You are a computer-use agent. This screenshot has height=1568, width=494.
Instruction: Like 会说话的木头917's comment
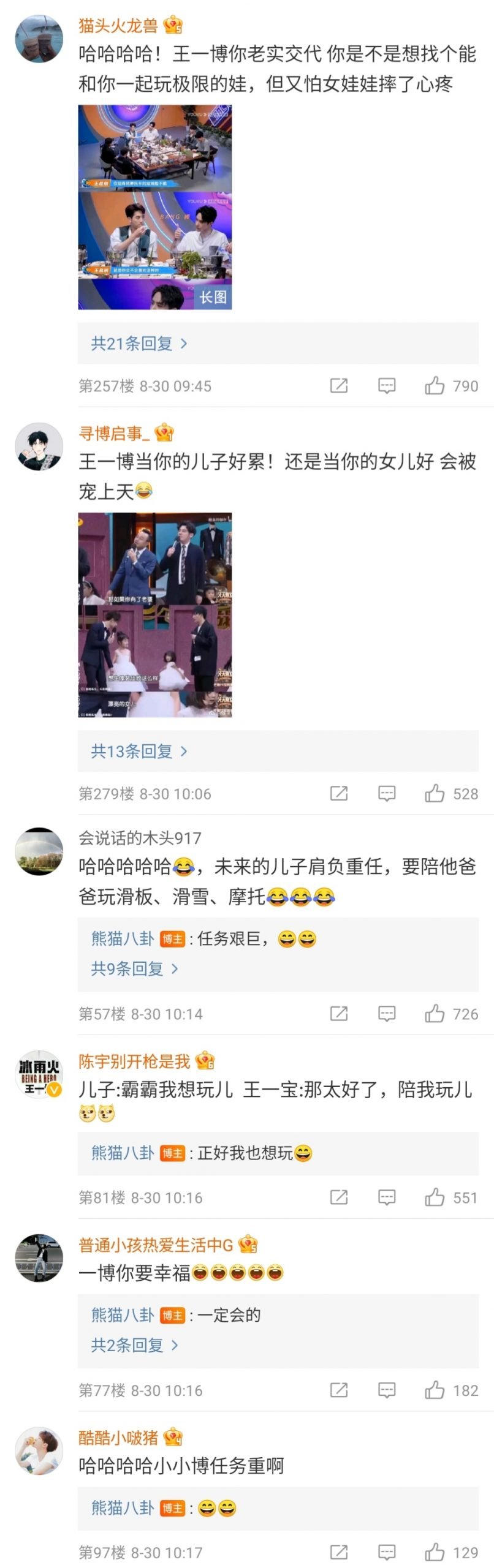pyautogui.click(x=435, y=1014)
